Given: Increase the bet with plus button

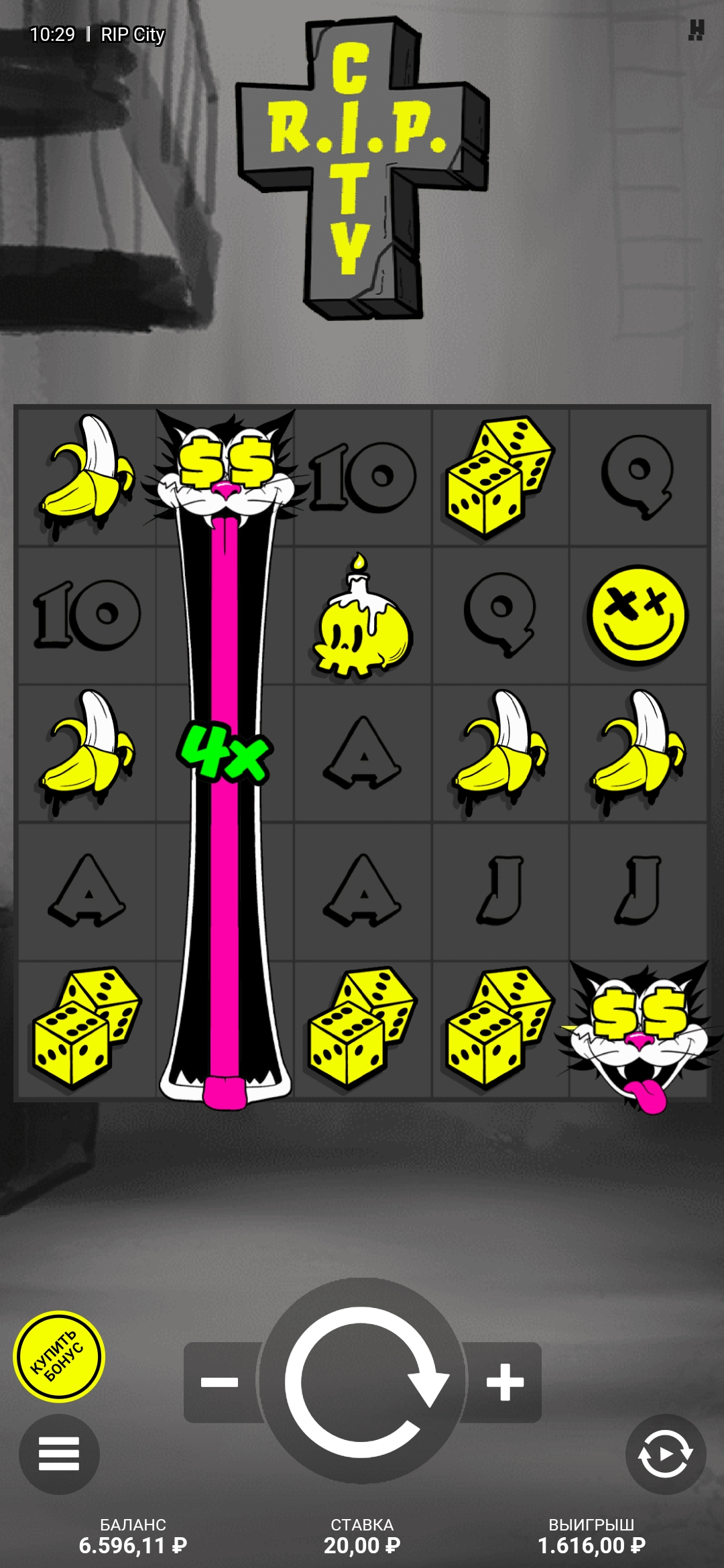Looking at the screenshot, I should point(504,1382).
